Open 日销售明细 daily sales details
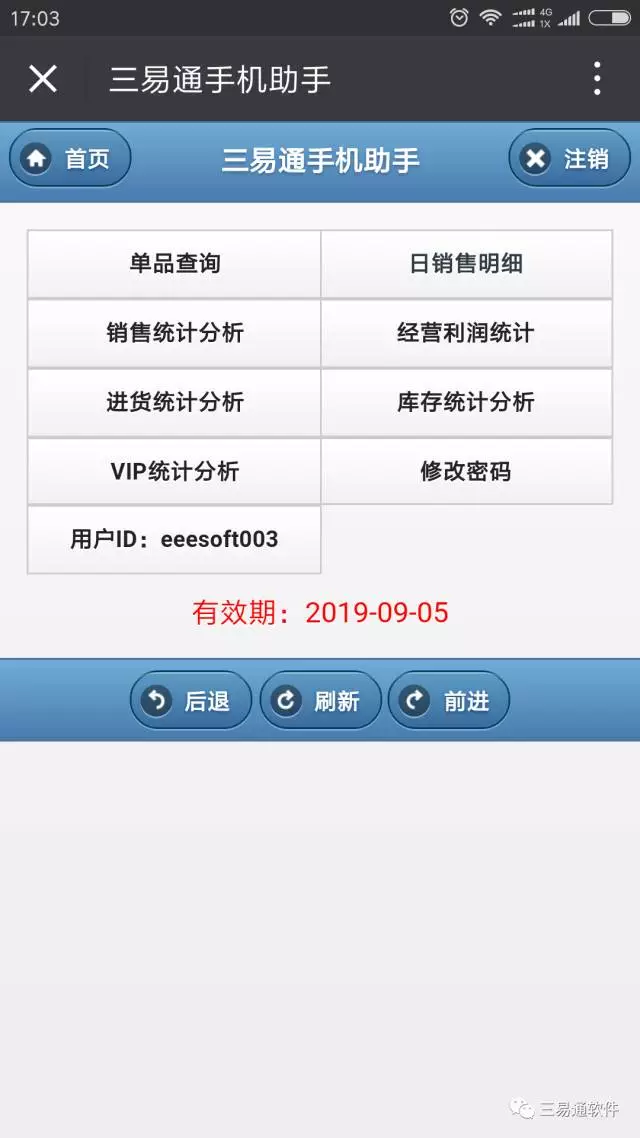The height and width of the screenshot is (1138, 640). coord(466,264)
